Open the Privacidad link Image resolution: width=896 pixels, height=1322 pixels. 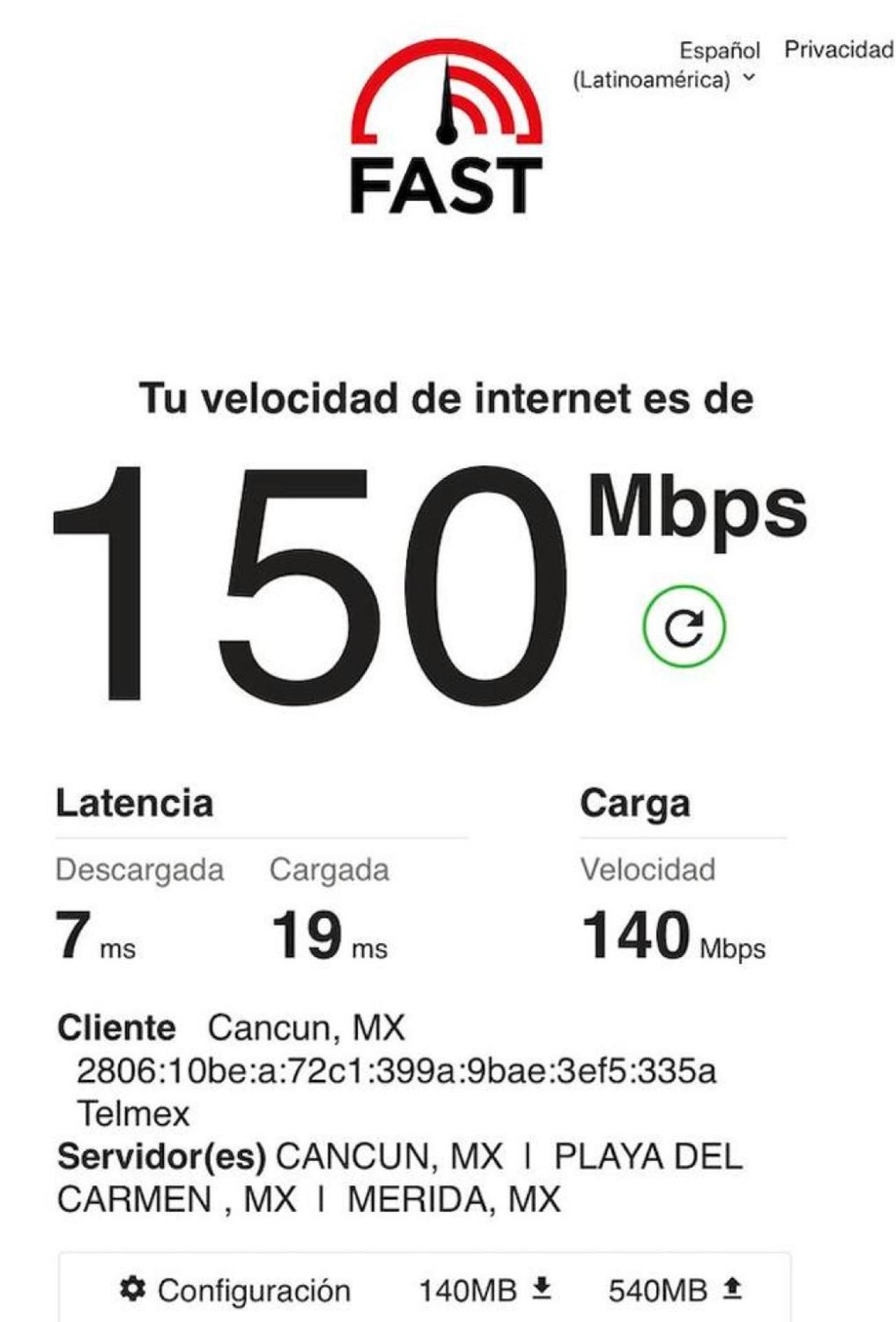[x=838, y=50]
